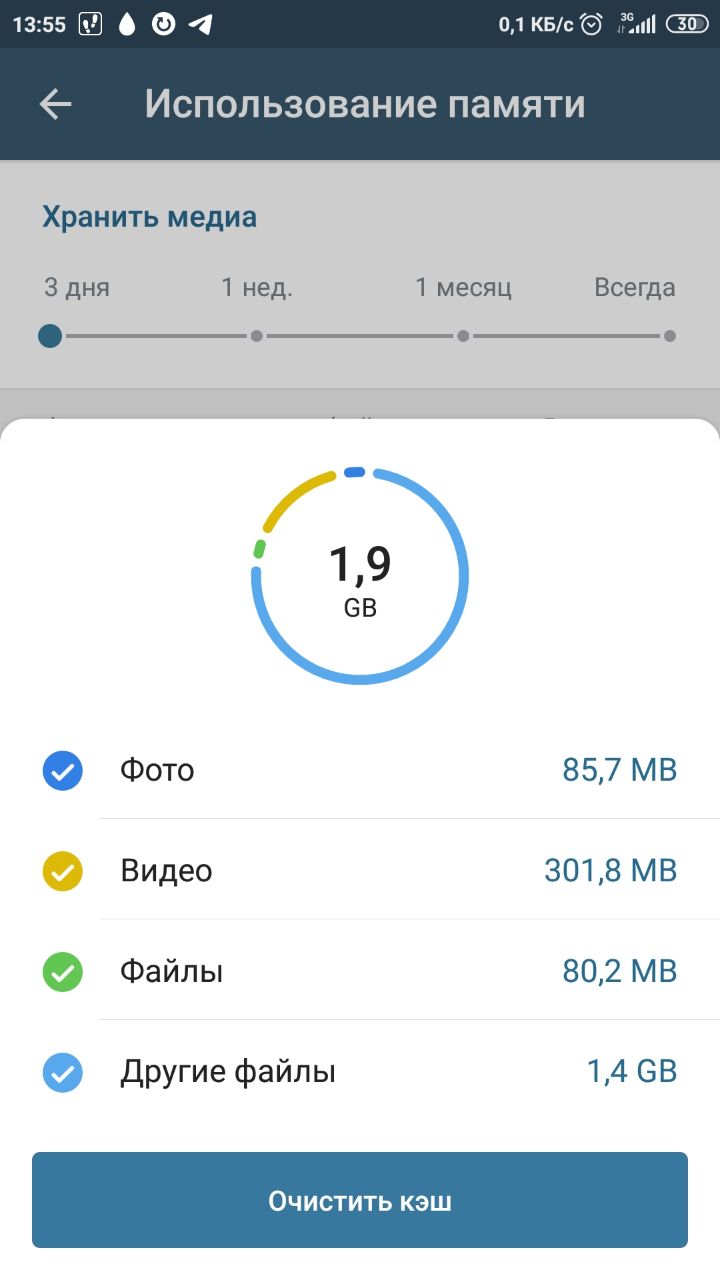Uncheck the Другие файлы checkbox
The width and height of the screenshot is (720, 1280).
point(62,1073)
